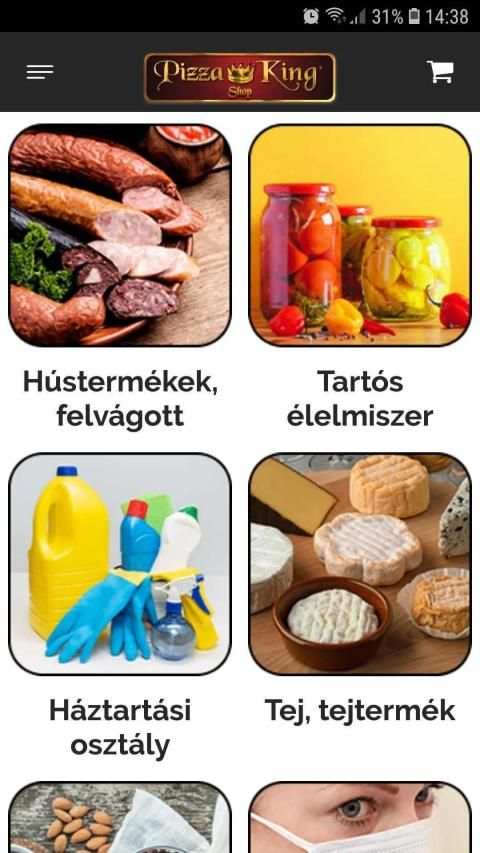Open the hamburger drawer menu
480x853 pixels.
point(40,71)
